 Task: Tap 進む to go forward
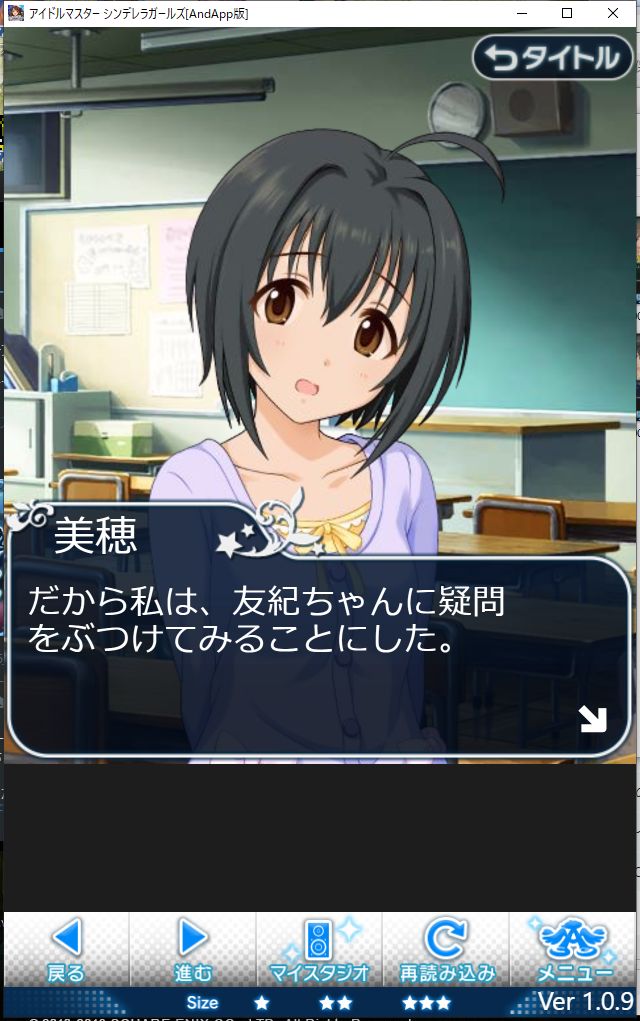point(193,950)
